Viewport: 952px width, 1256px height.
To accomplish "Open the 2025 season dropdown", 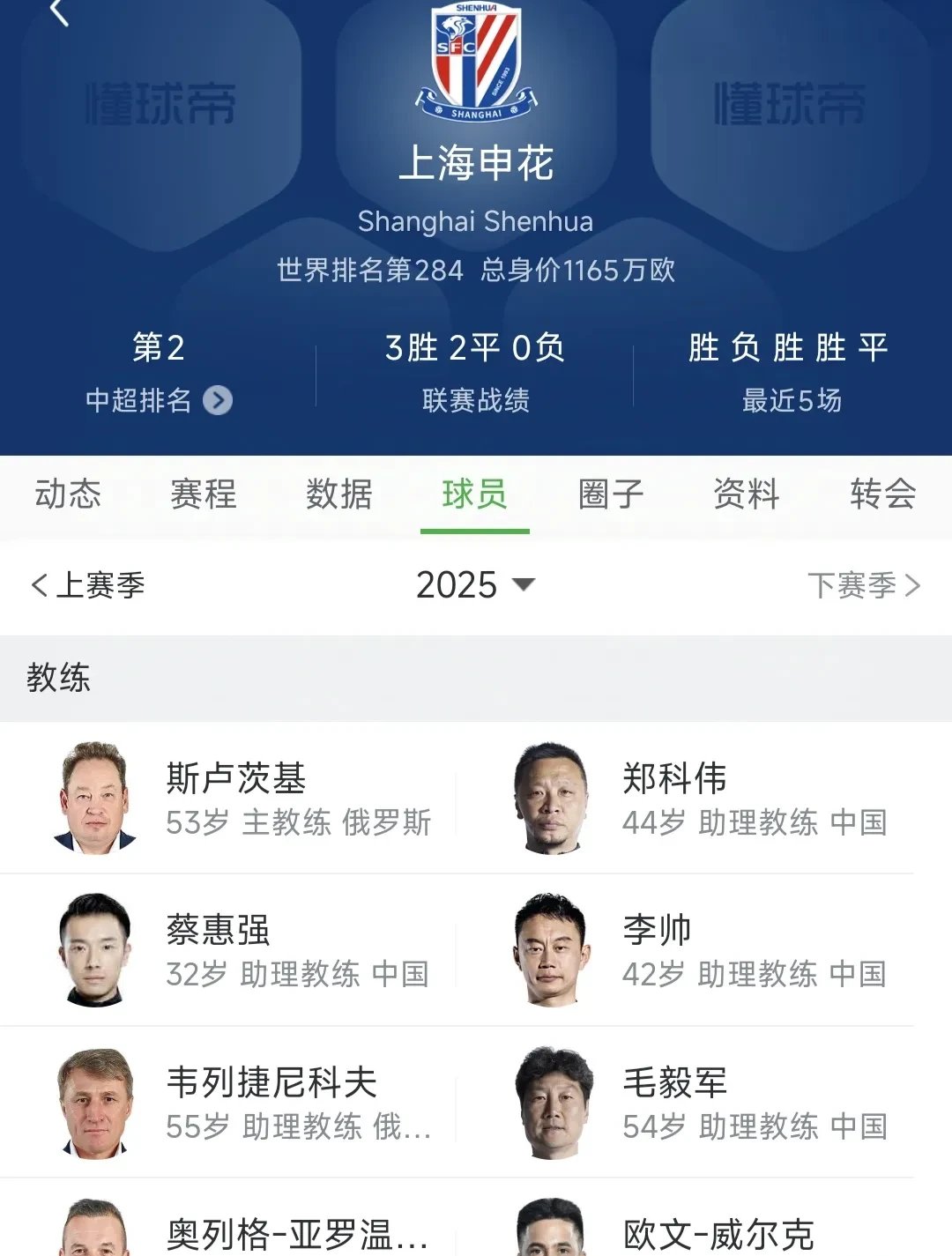I will pos(476,584).
